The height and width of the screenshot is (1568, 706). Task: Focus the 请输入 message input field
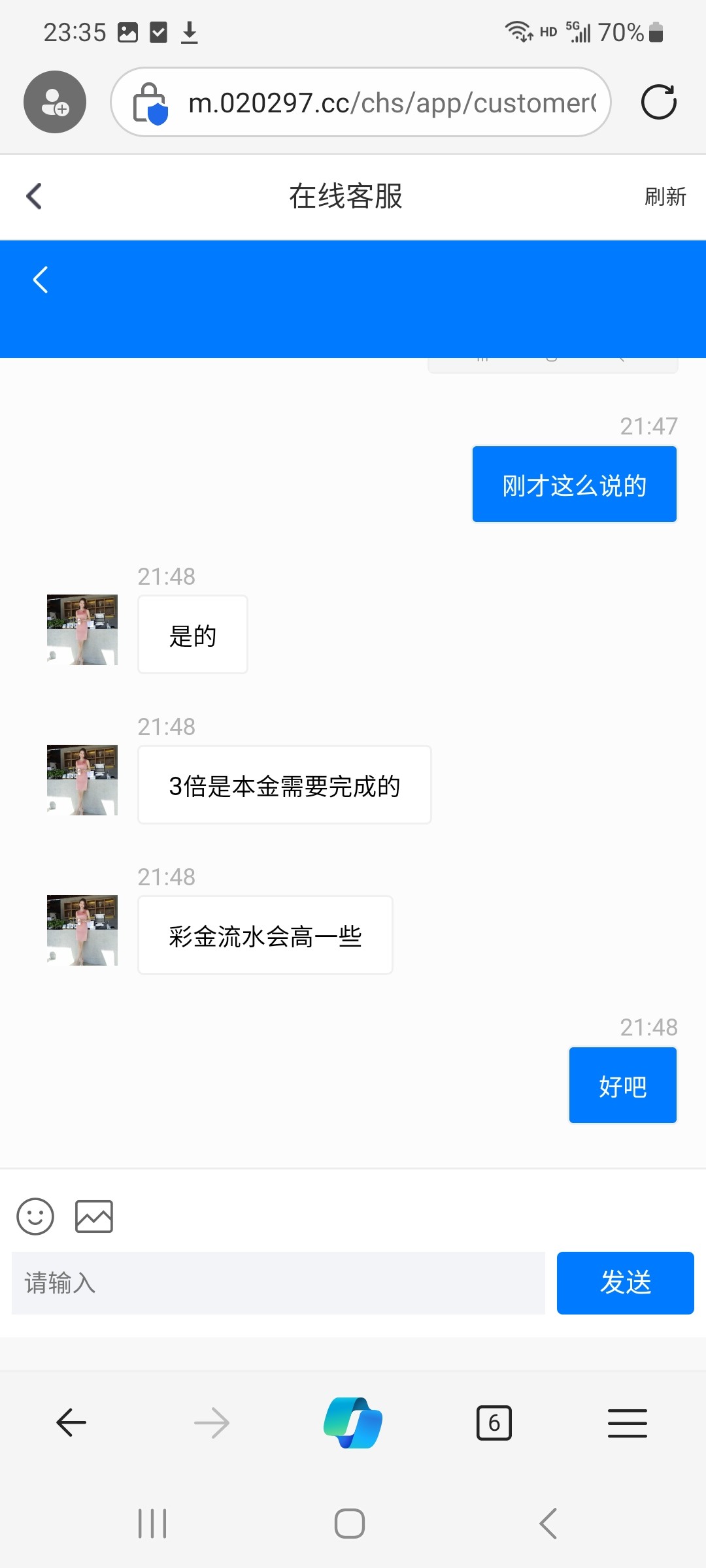click(278, 1283)
